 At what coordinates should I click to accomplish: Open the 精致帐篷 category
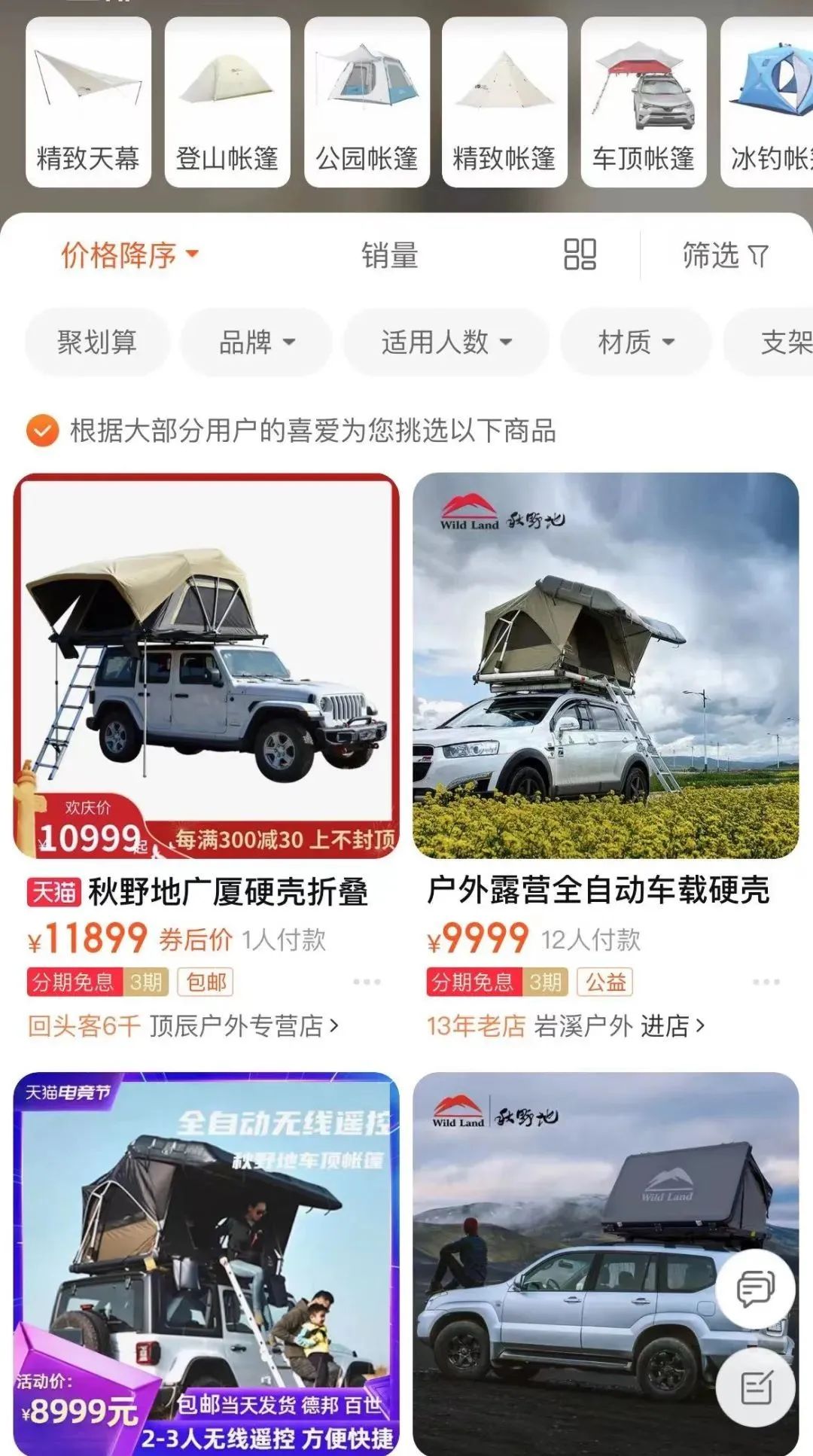coord(504,102)
